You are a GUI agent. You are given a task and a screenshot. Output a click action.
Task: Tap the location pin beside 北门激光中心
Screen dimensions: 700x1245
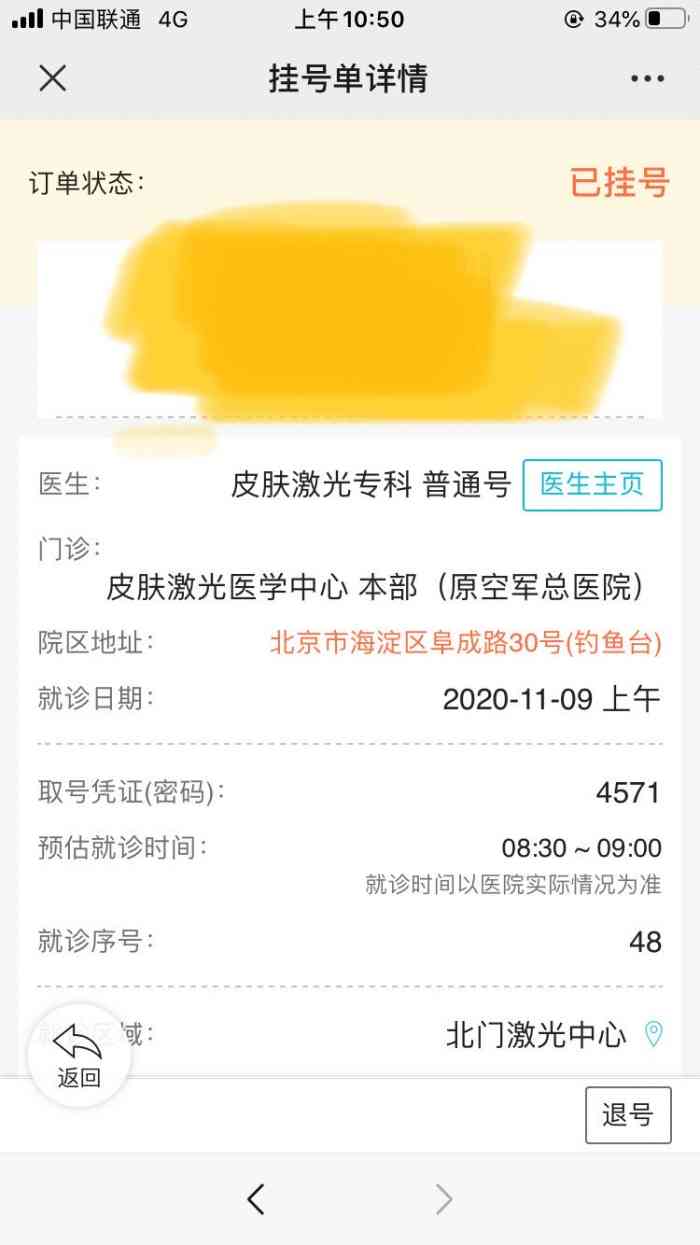tap(653, 1034)
